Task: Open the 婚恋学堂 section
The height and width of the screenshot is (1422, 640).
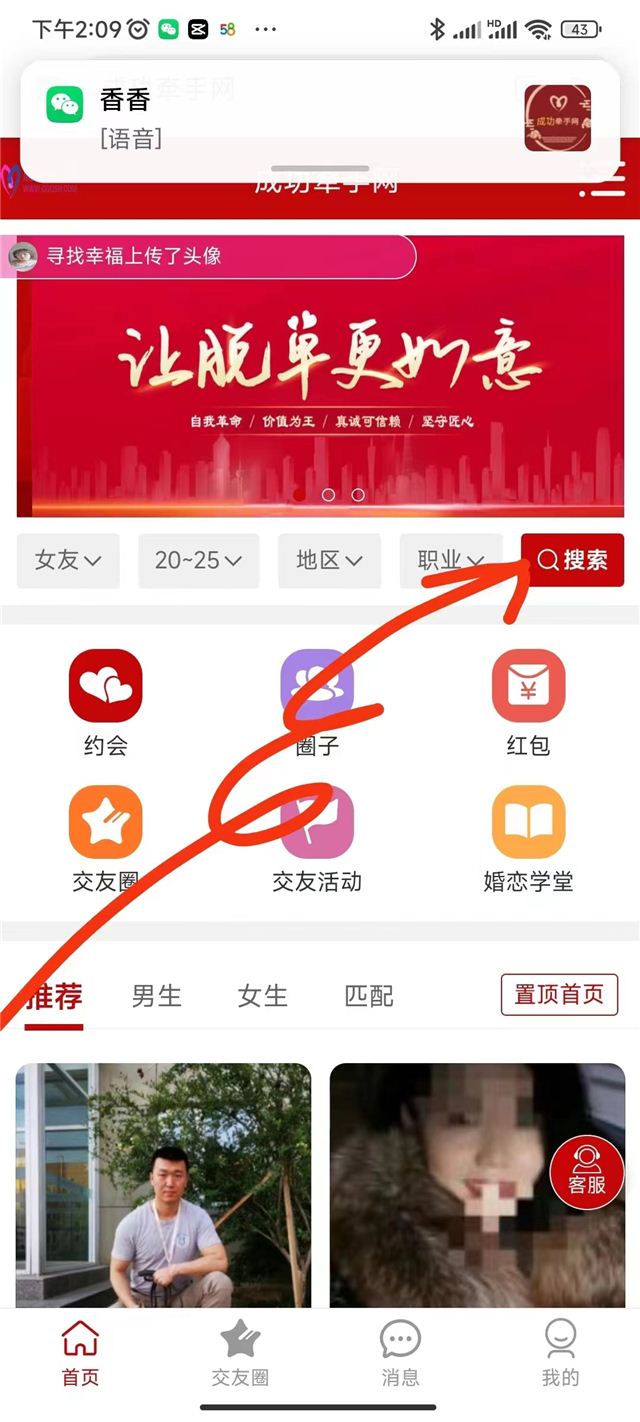Action: click(x=528, y=838)
